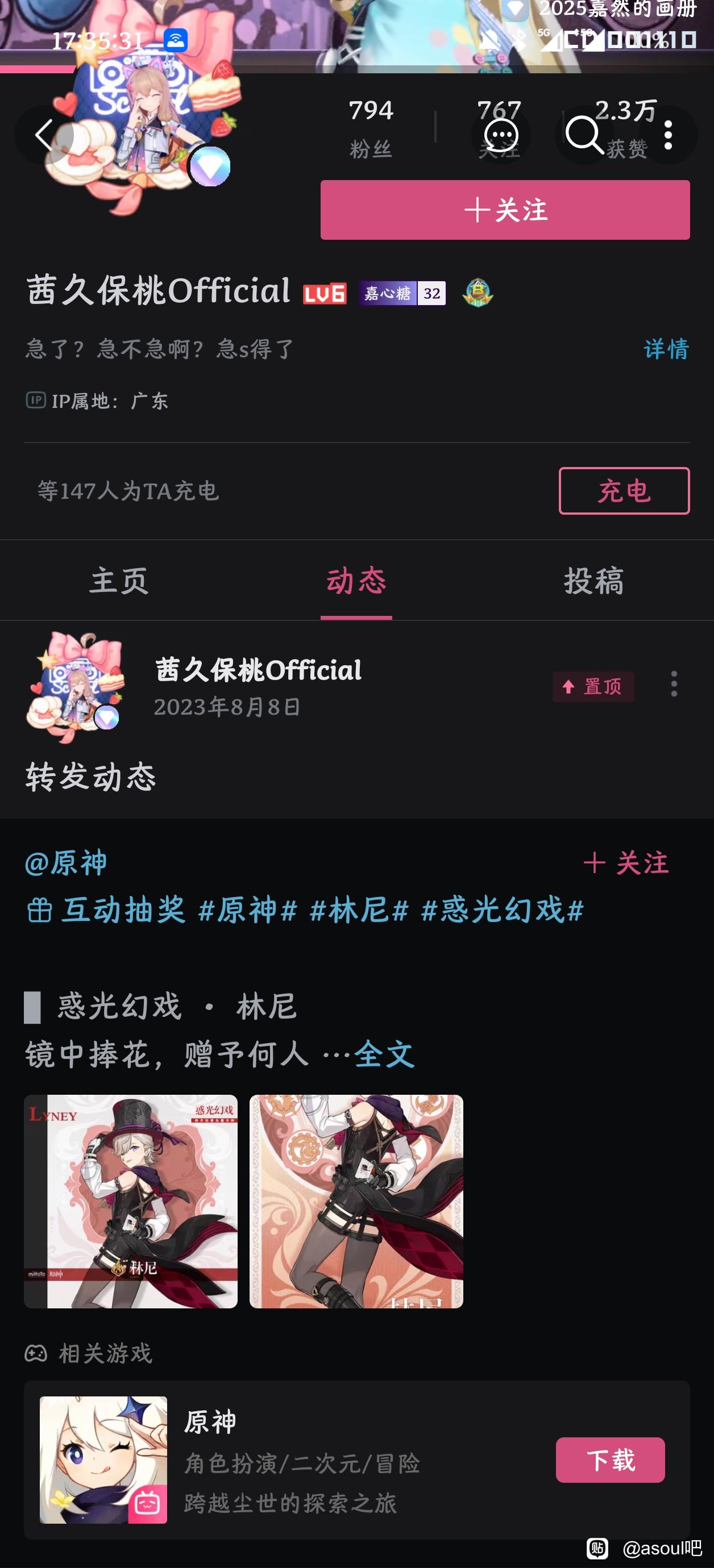This screenshot has width=714, height=1568.
Task: Open the profile overflow menu
Action: (668, 135)
